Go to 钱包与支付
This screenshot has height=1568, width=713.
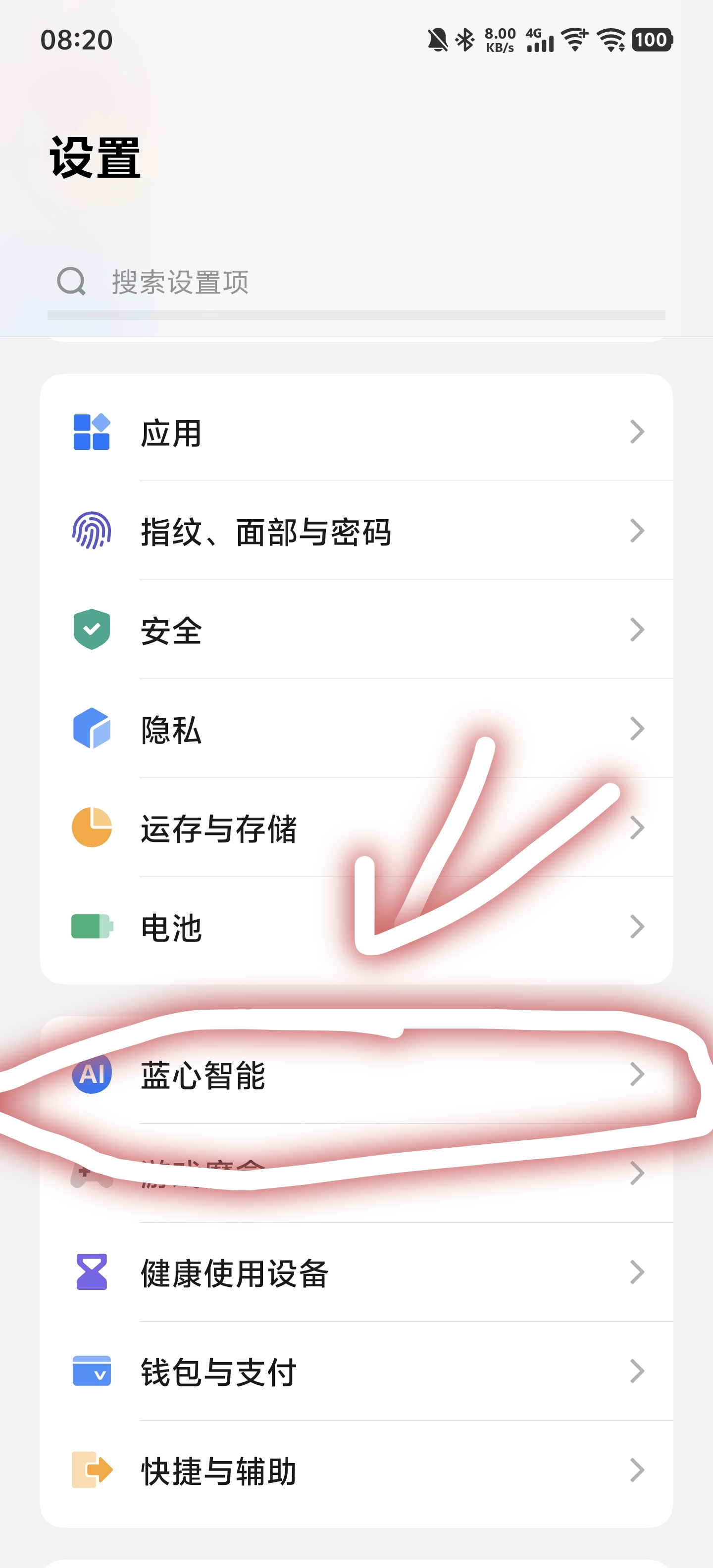click(356, 1372)
